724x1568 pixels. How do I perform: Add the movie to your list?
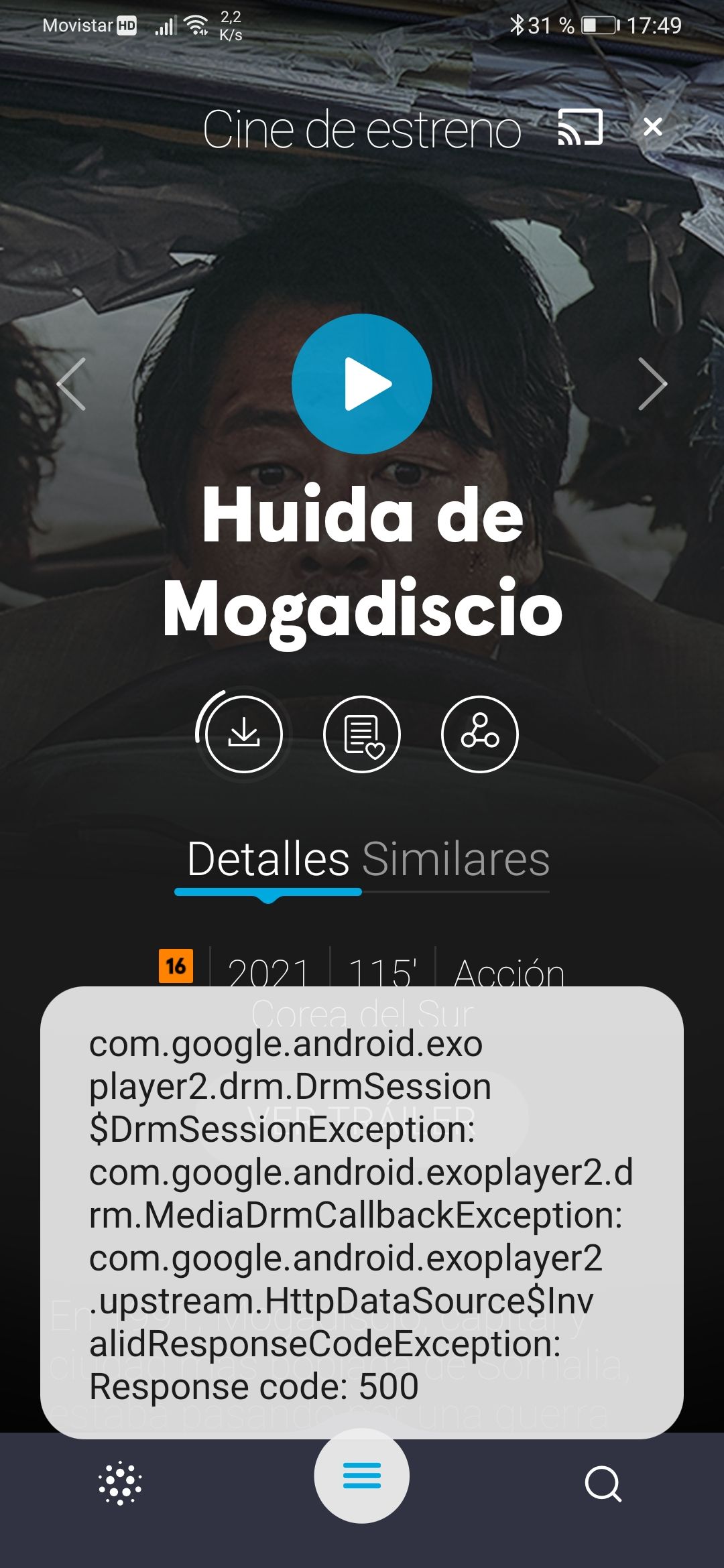[x=362, y=734]
